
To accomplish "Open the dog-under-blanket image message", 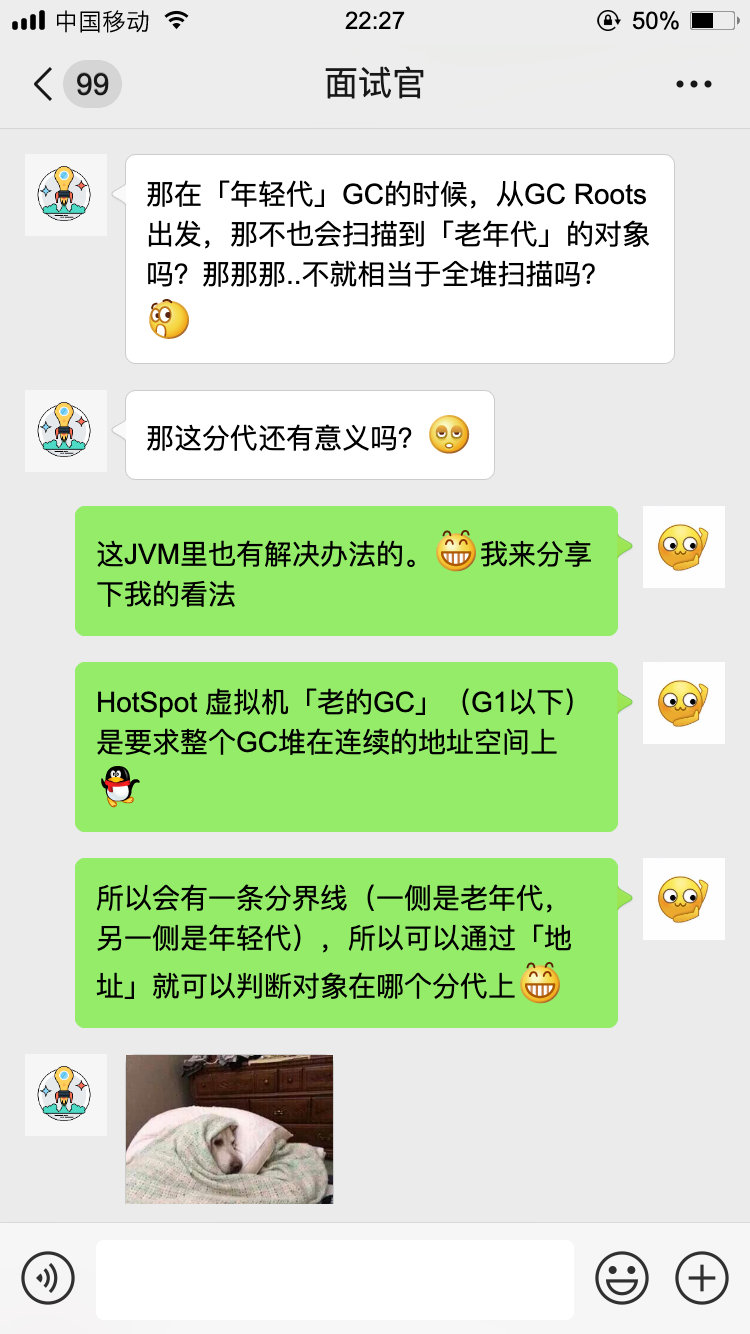I will click(229, 1129).
